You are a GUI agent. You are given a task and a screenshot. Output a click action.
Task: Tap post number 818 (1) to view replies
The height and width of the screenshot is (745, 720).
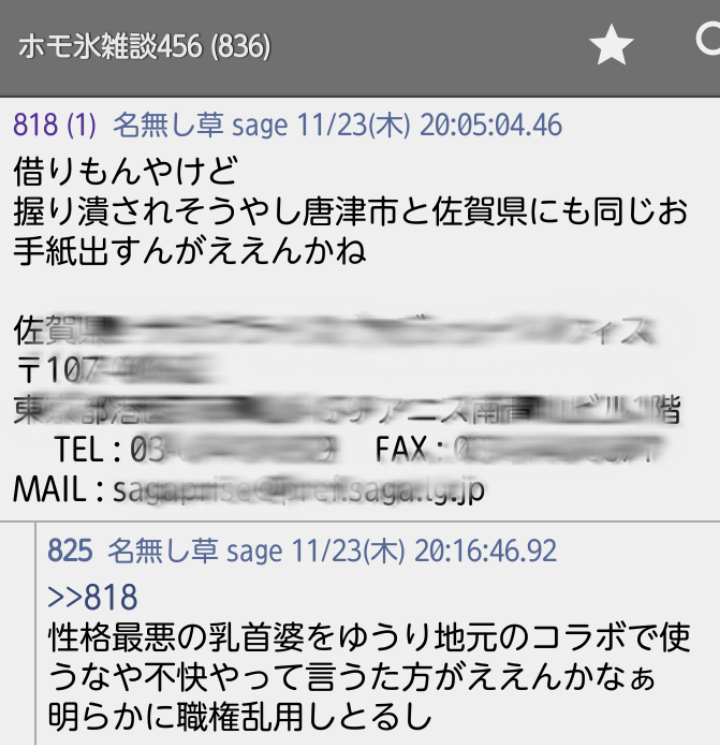(54, 126)
